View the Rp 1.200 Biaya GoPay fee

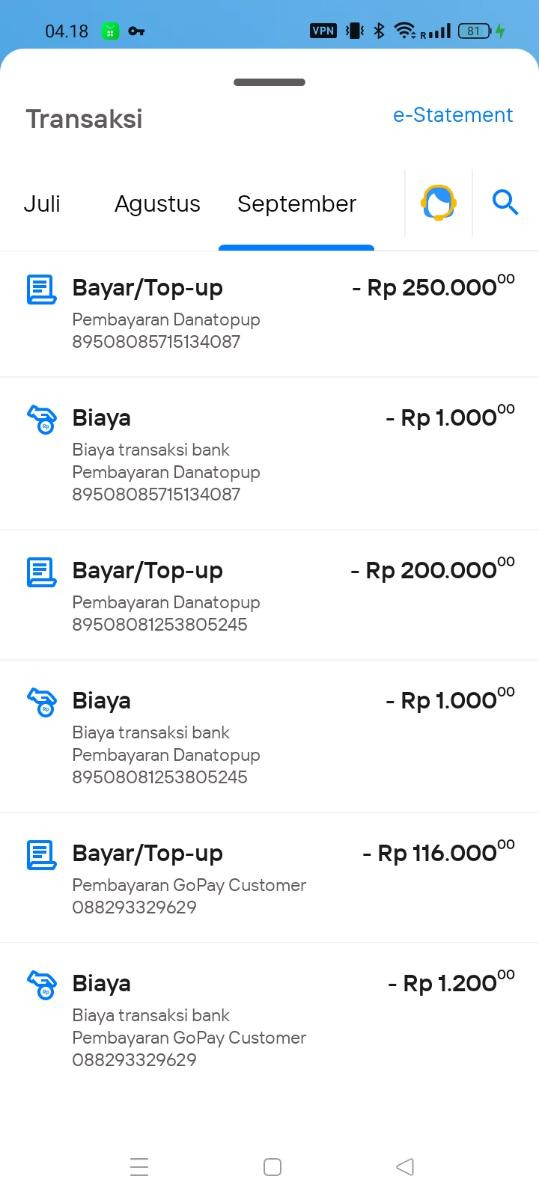pos(269,1020)
